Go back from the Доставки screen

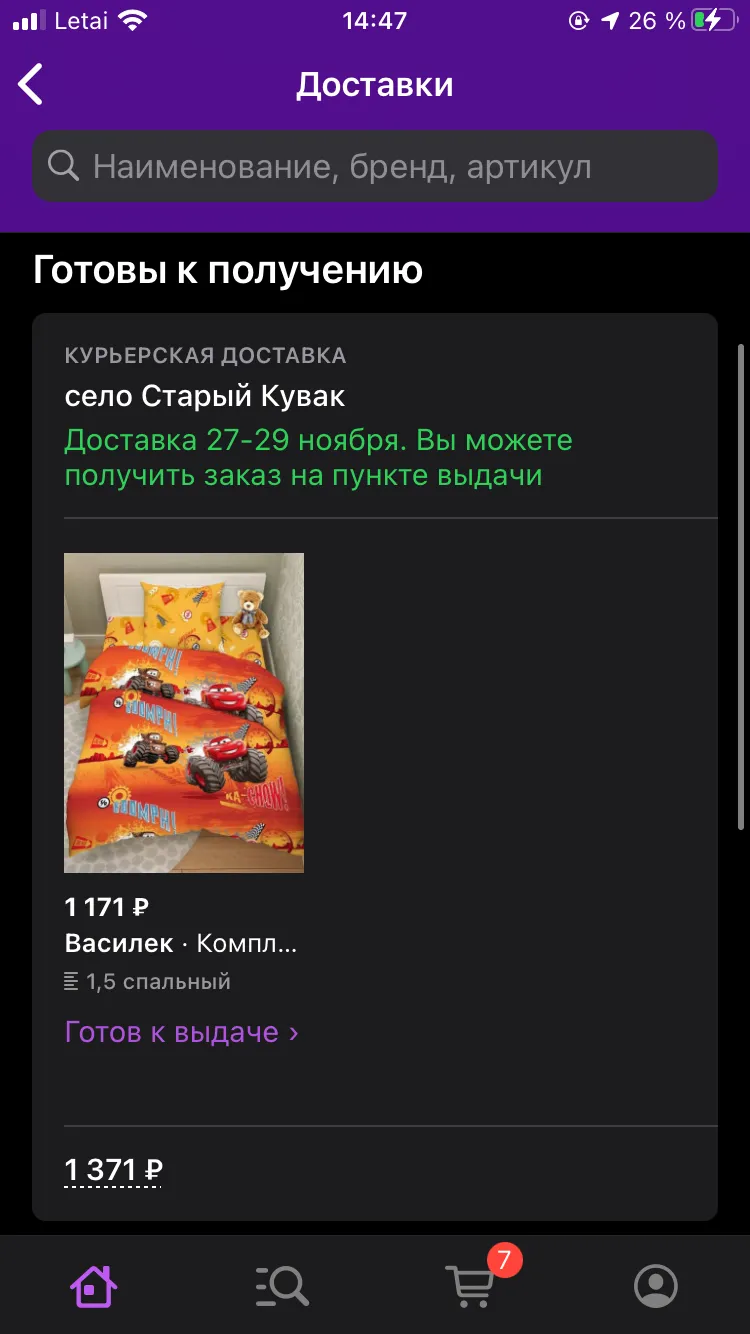[x=31, y=85]
